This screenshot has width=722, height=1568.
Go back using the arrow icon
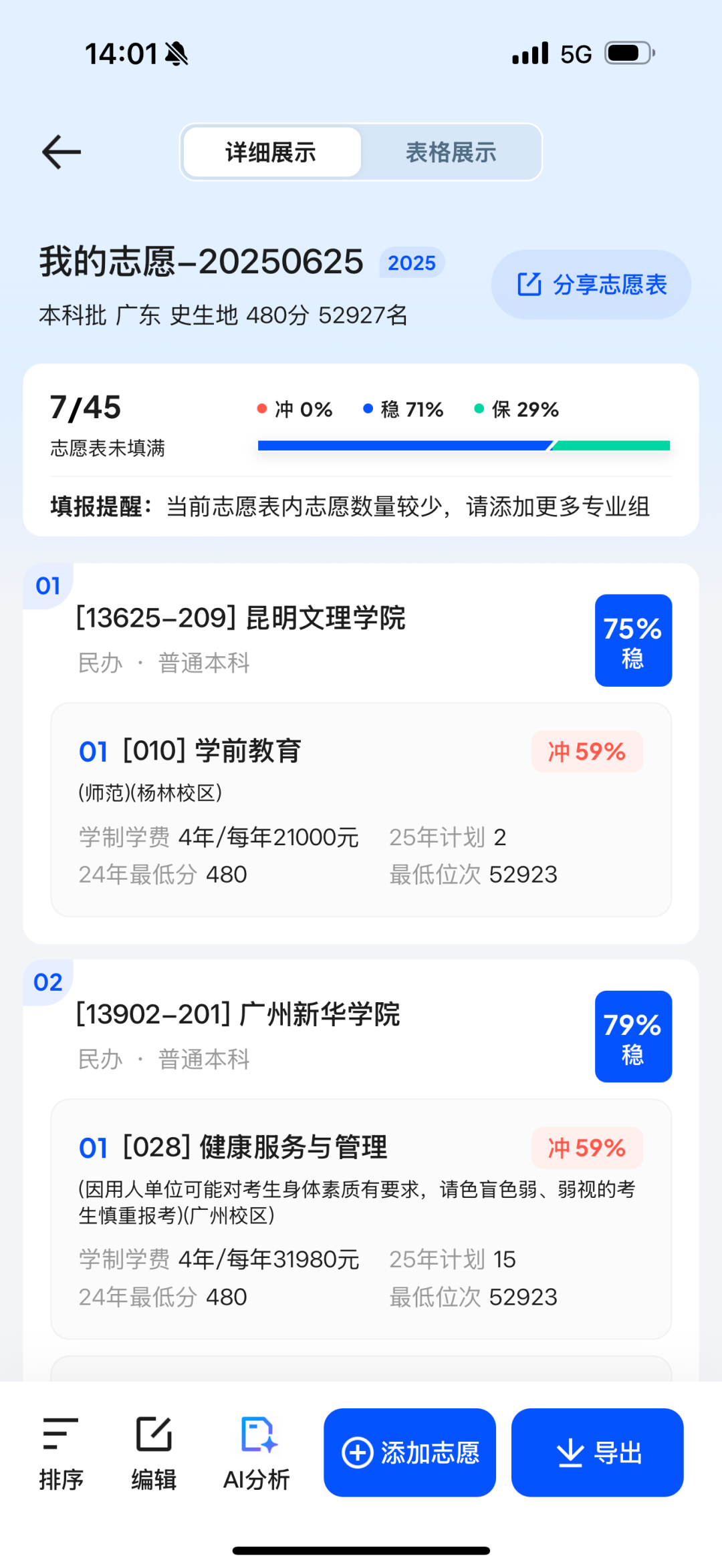click(x=62, y=152)
